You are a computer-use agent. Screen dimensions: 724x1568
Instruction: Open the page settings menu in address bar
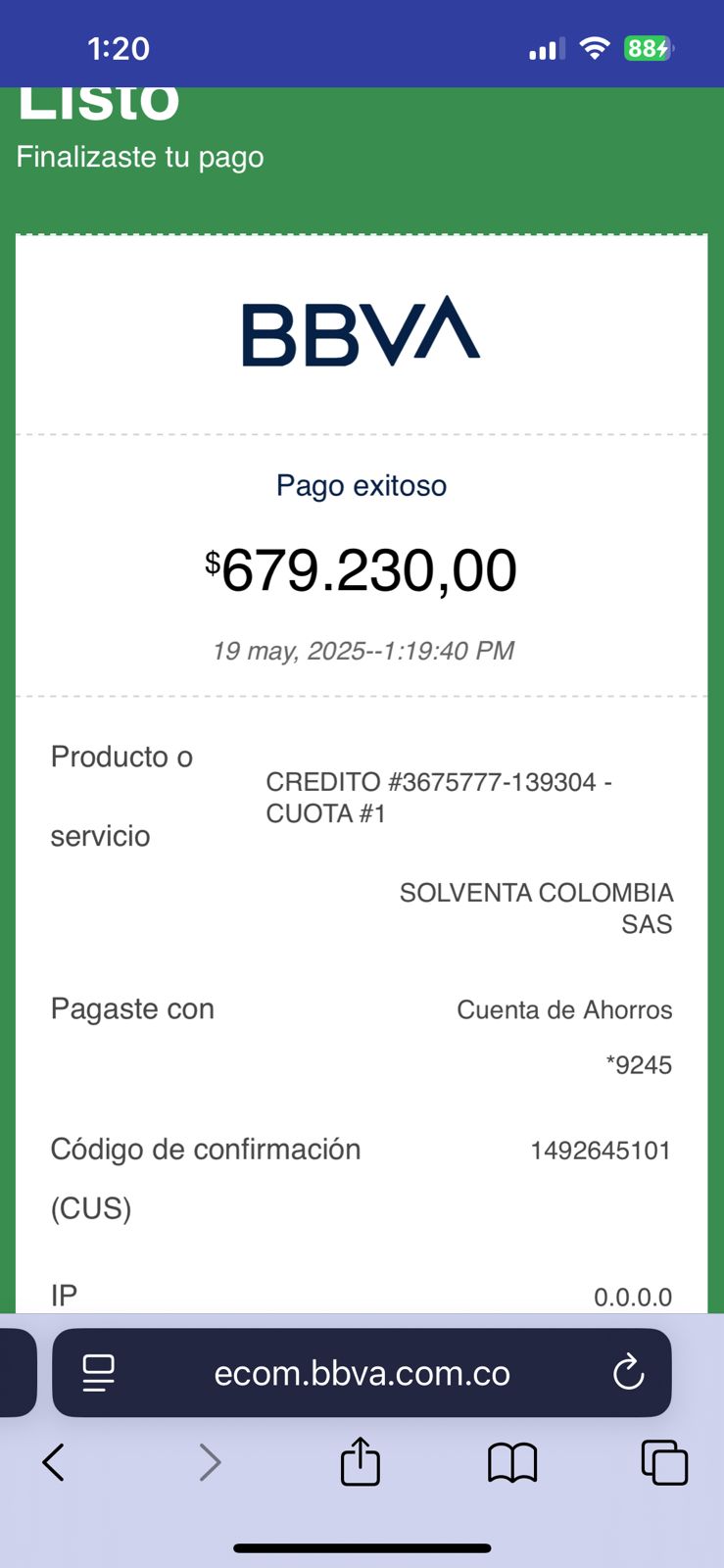[98, 1372]
